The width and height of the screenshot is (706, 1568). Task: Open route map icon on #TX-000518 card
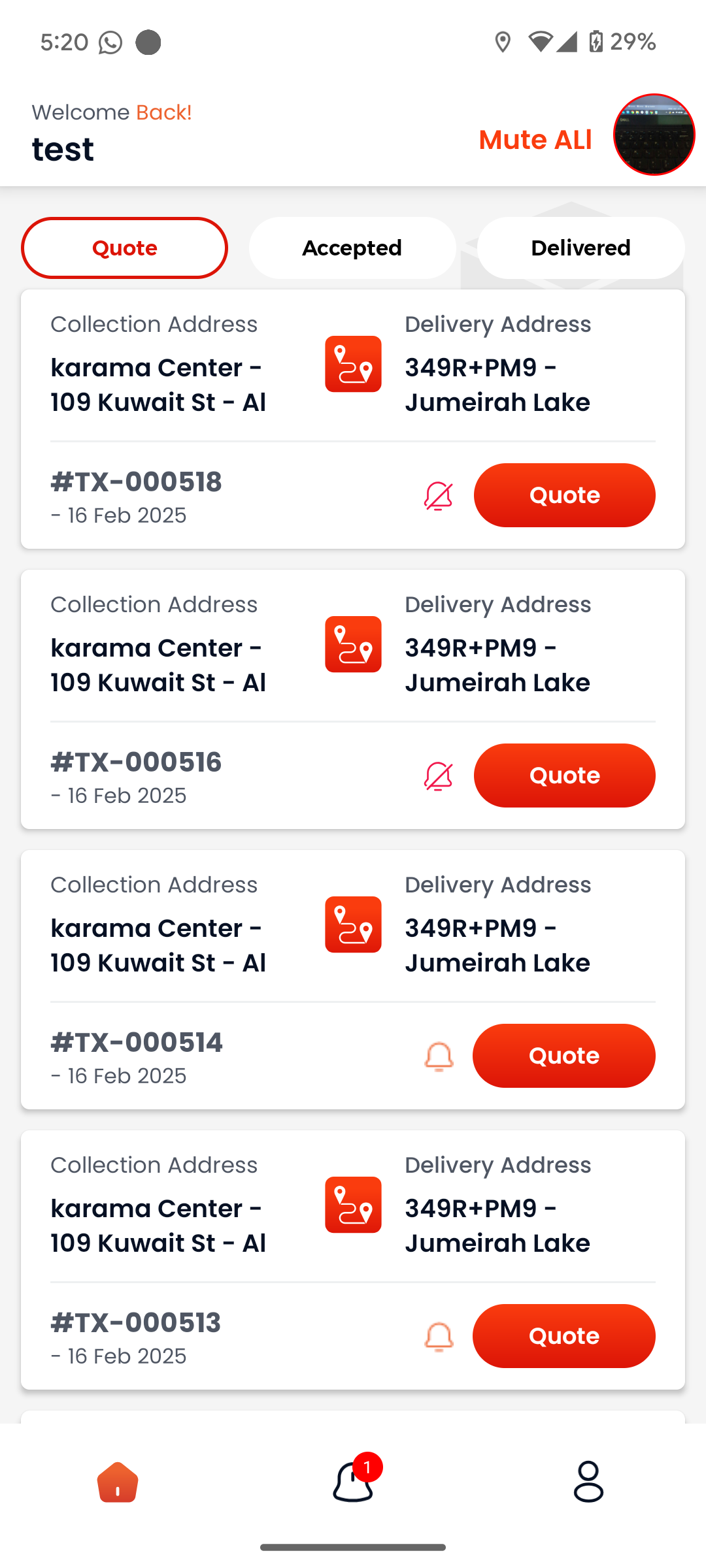[x=353, y=364]
